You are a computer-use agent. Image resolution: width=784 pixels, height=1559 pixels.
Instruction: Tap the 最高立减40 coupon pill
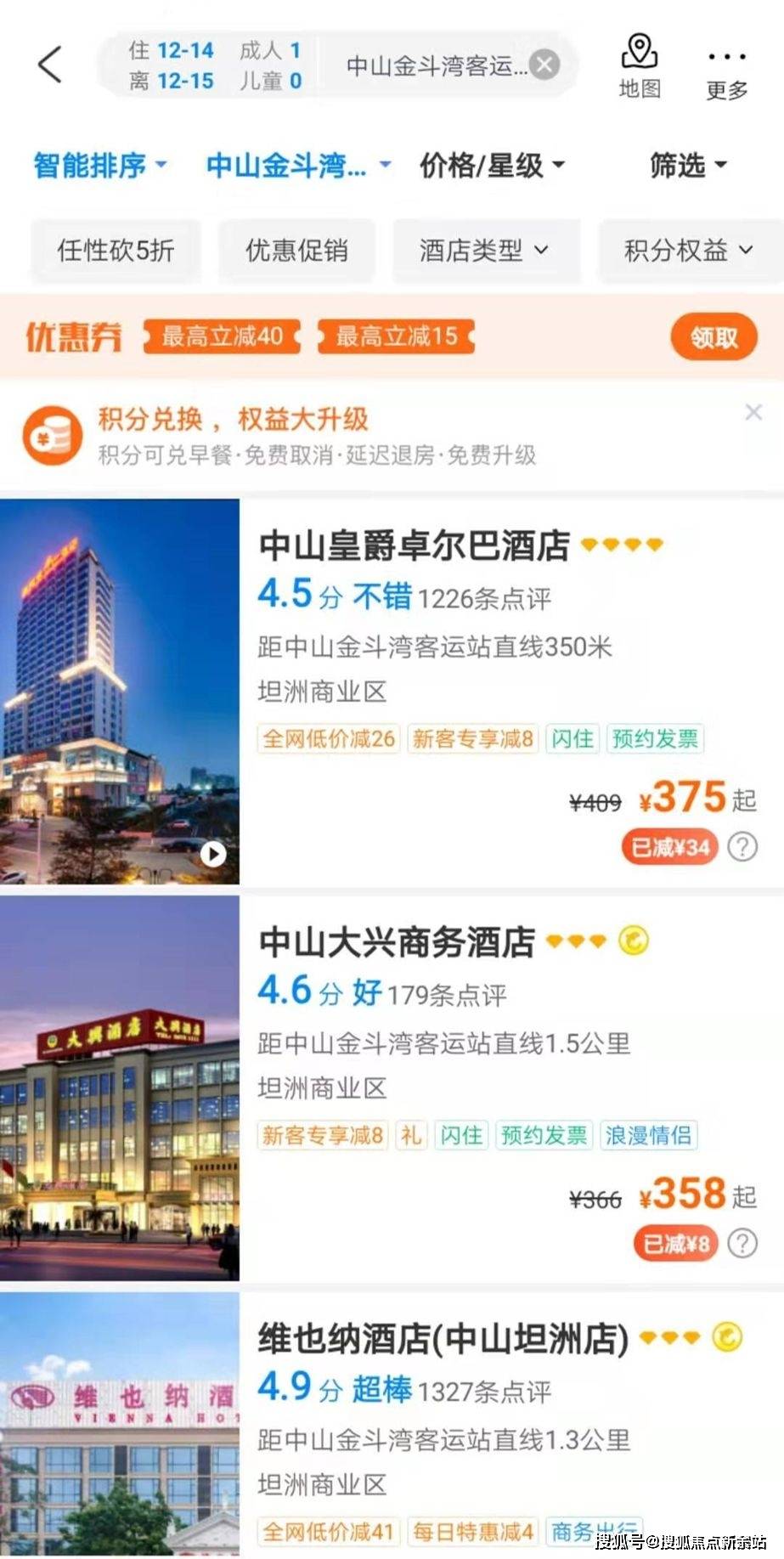click(x=222, y=336)
